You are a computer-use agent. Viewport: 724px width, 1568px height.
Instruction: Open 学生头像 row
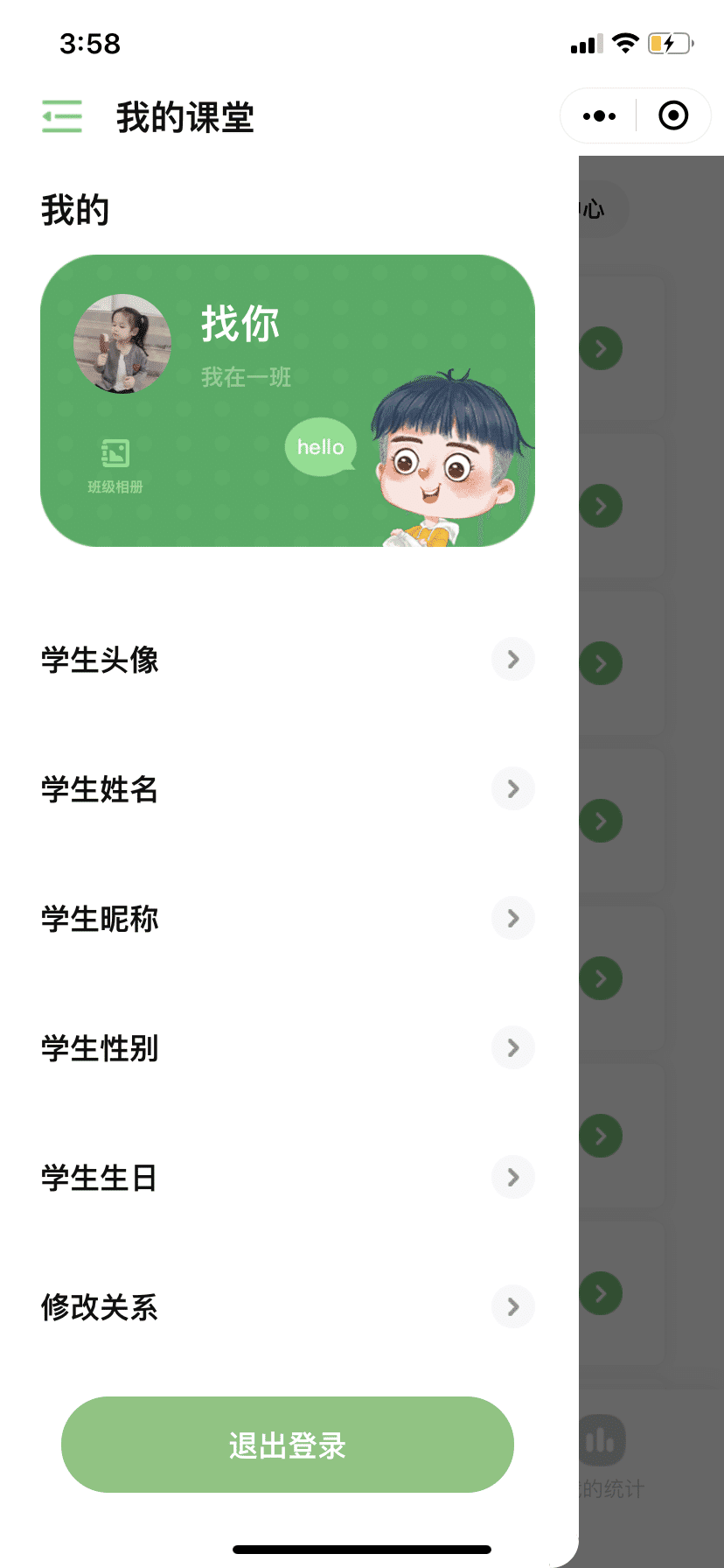[288, 660]
